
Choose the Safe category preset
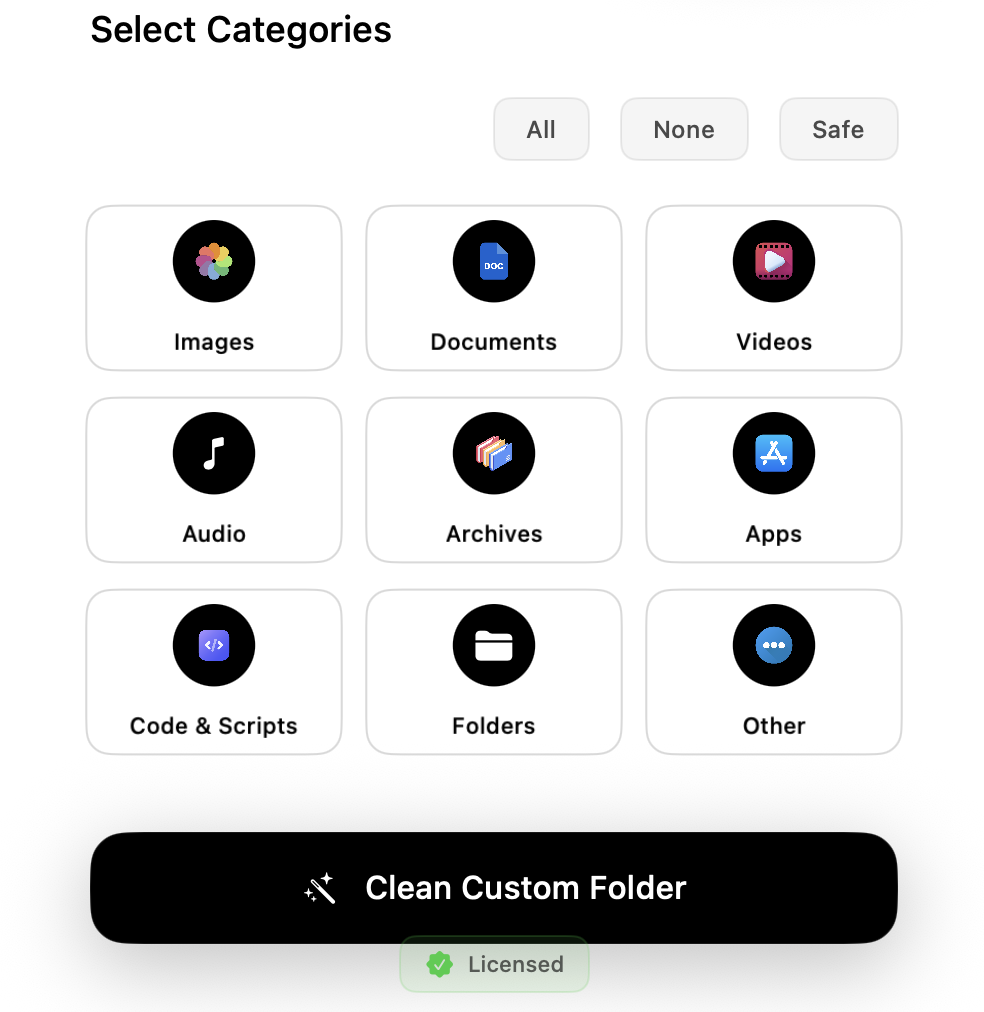tap(838, 129)
